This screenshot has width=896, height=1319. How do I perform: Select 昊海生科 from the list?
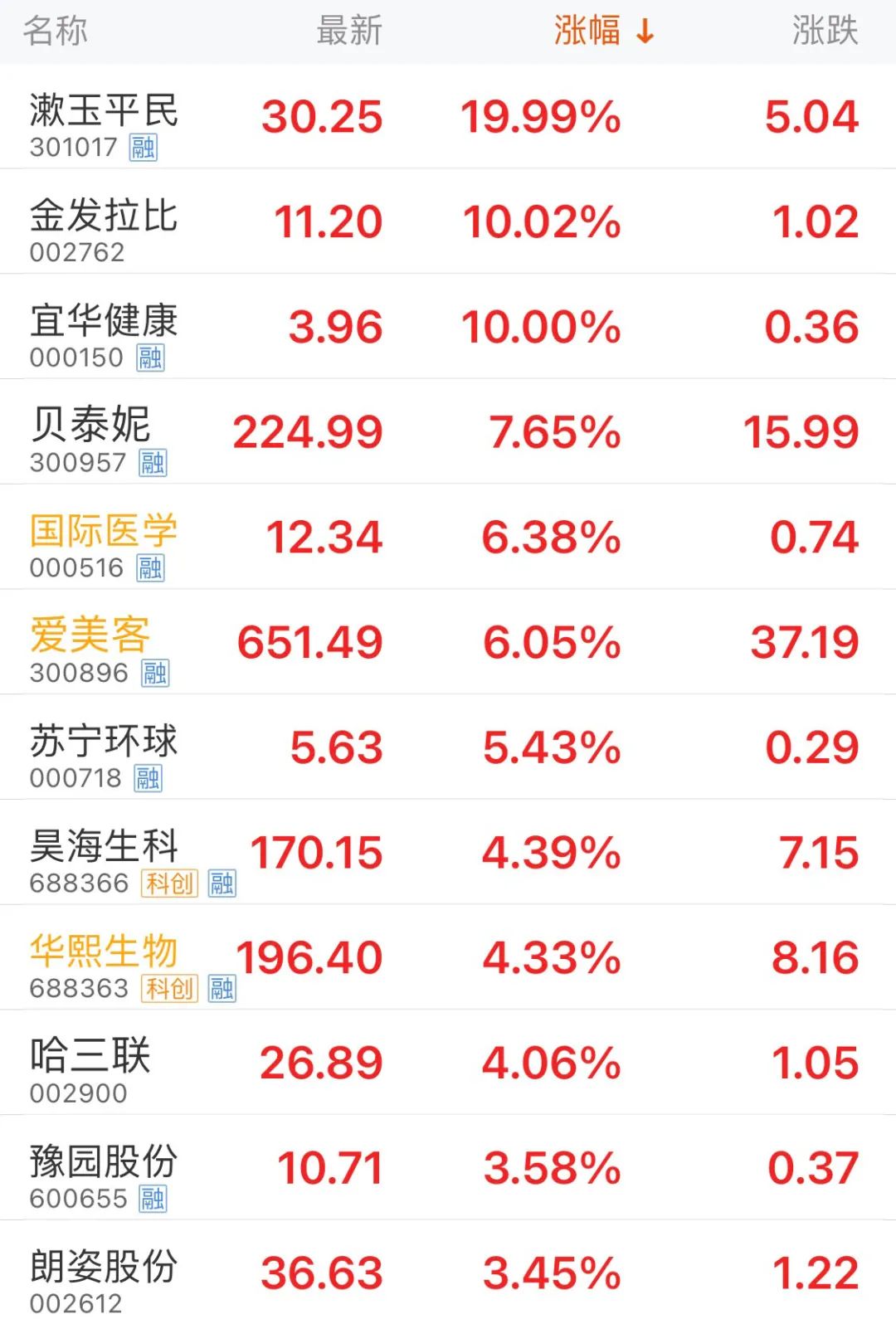(104, 848)
